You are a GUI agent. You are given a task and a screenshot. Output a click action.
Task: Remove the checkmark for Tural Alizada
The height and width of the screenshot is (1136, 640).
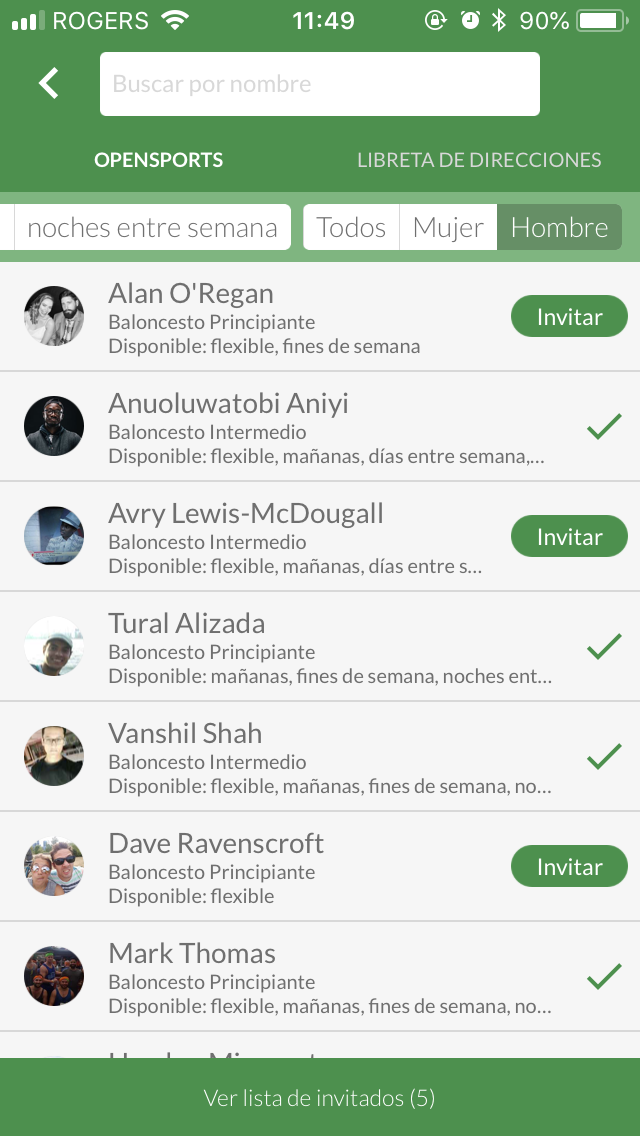click(604, 647)
